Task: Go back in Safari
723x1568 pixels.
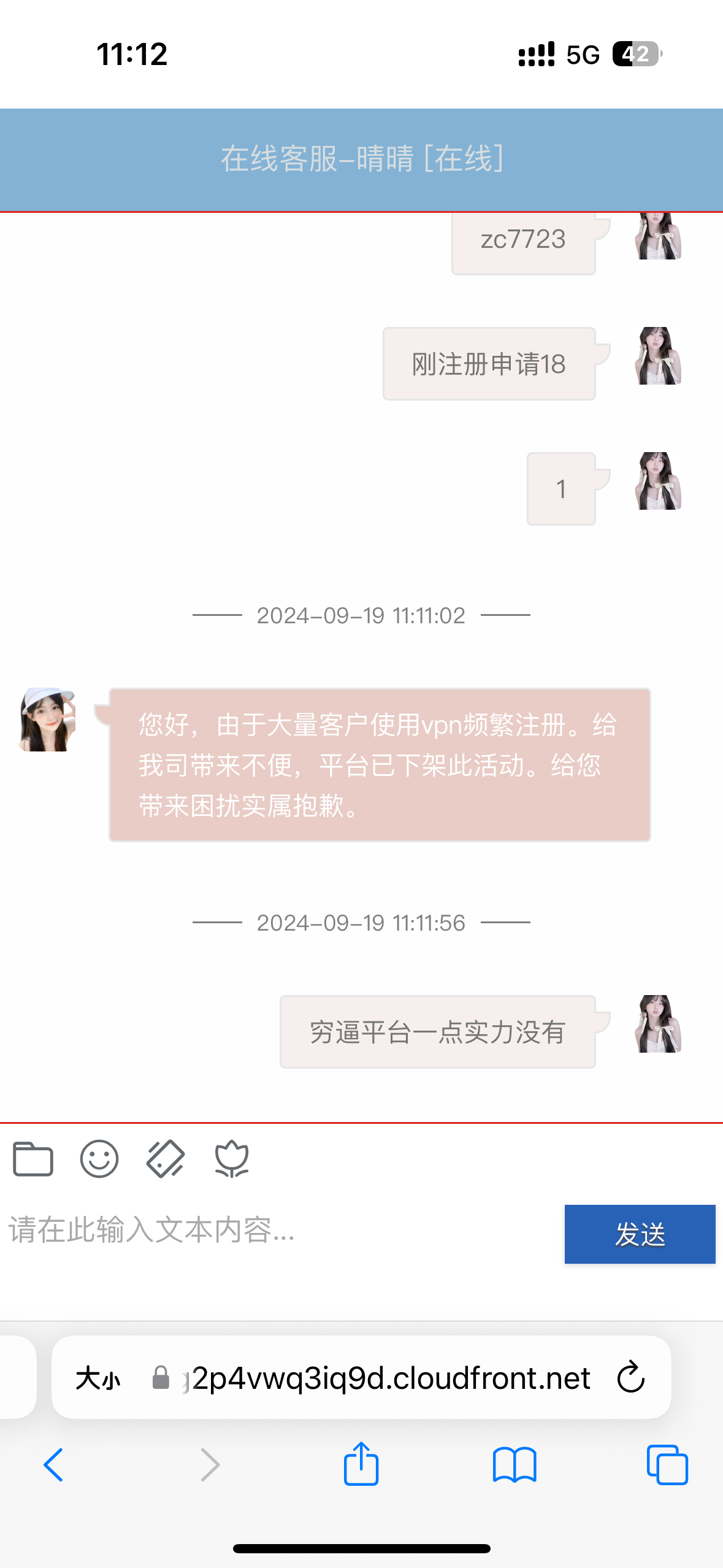Action: coord(53,1465)
